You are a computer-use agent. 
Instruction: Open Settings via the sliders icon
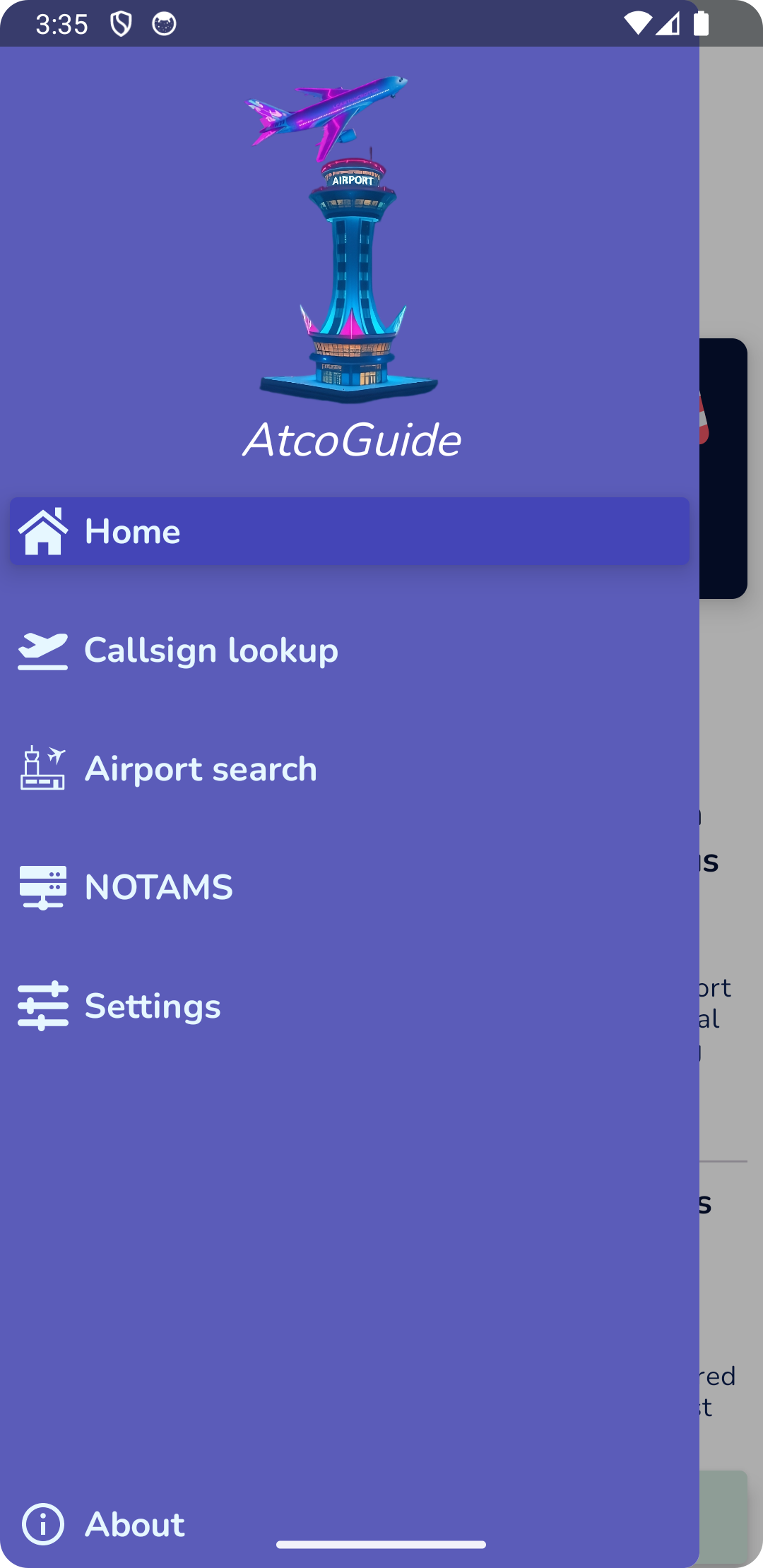(42, 1006)
